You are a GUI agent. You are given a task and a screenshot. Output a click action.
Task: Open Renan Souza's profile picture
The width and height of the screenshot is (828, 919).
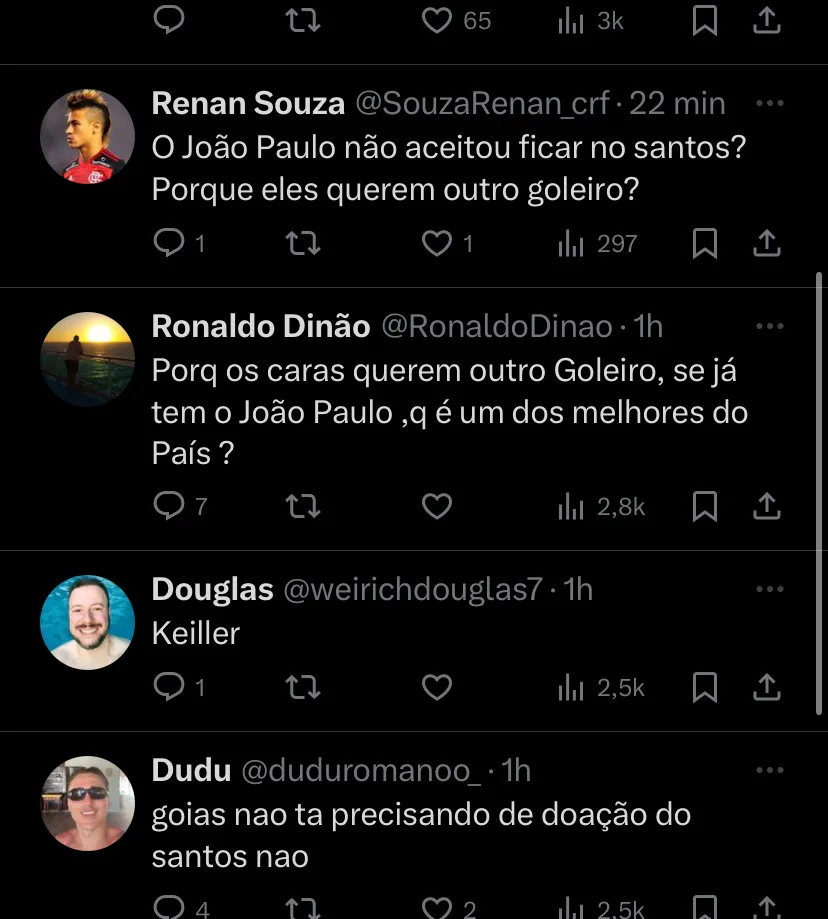pos(87,136)
